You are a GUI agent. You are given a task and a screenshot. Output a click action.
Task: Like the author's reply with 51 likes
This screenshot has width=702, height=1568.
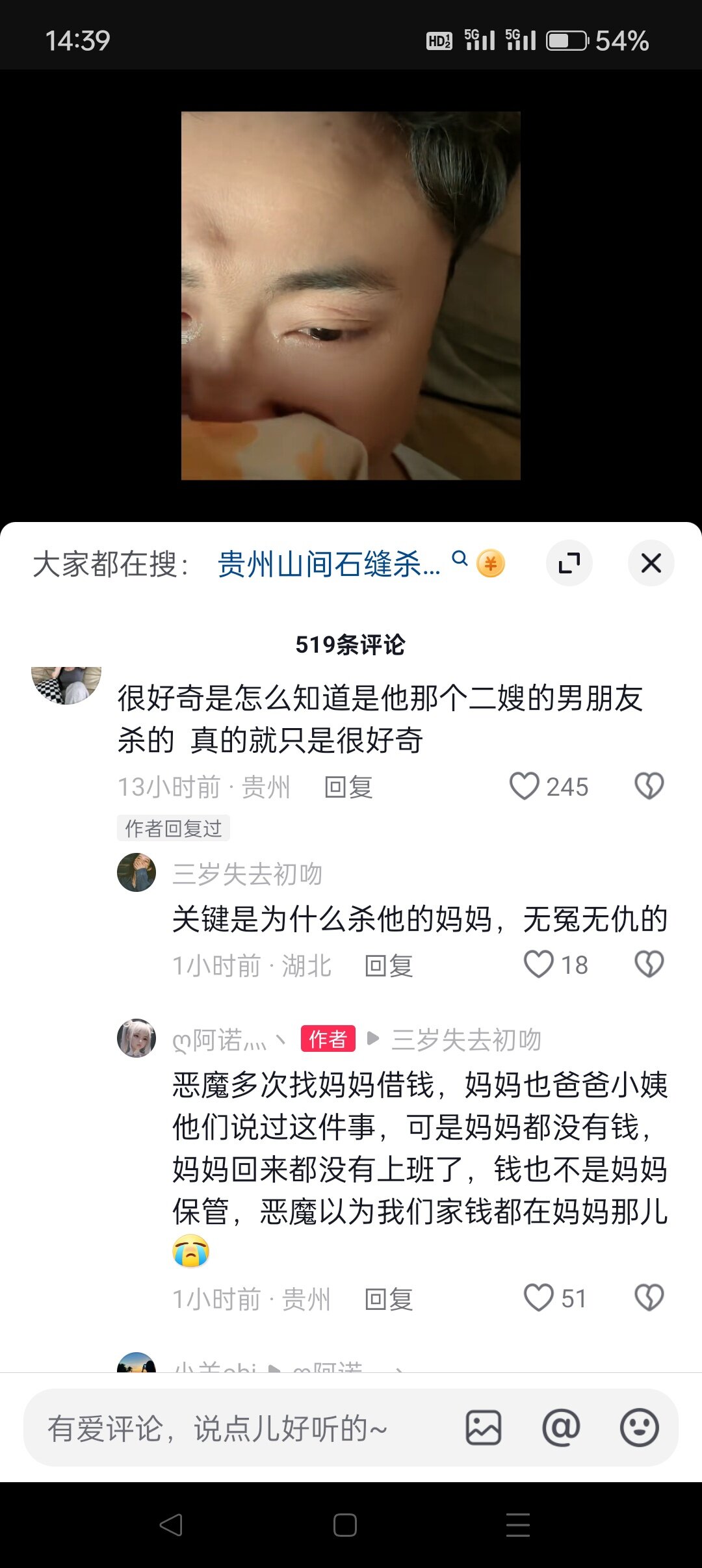[539, 1298]
